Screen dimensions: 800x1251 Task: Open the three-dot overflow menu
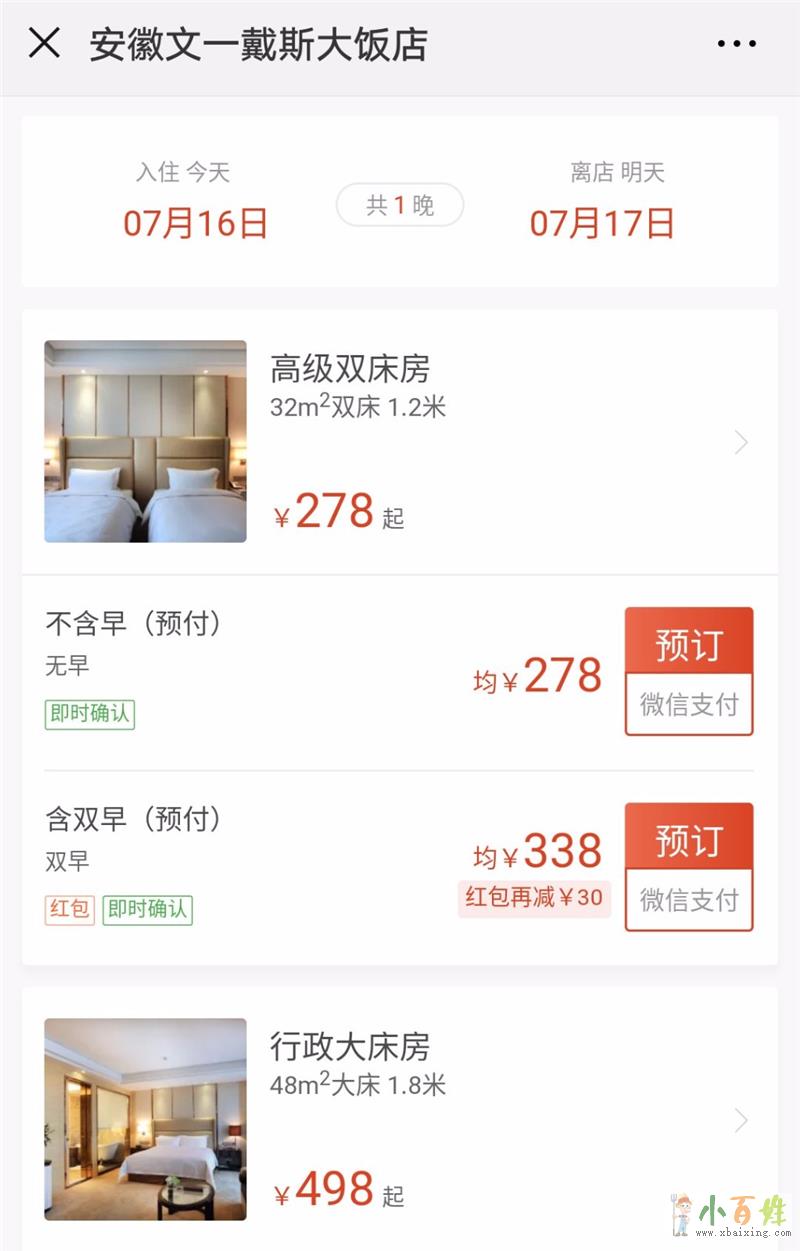tap(737, 44)
